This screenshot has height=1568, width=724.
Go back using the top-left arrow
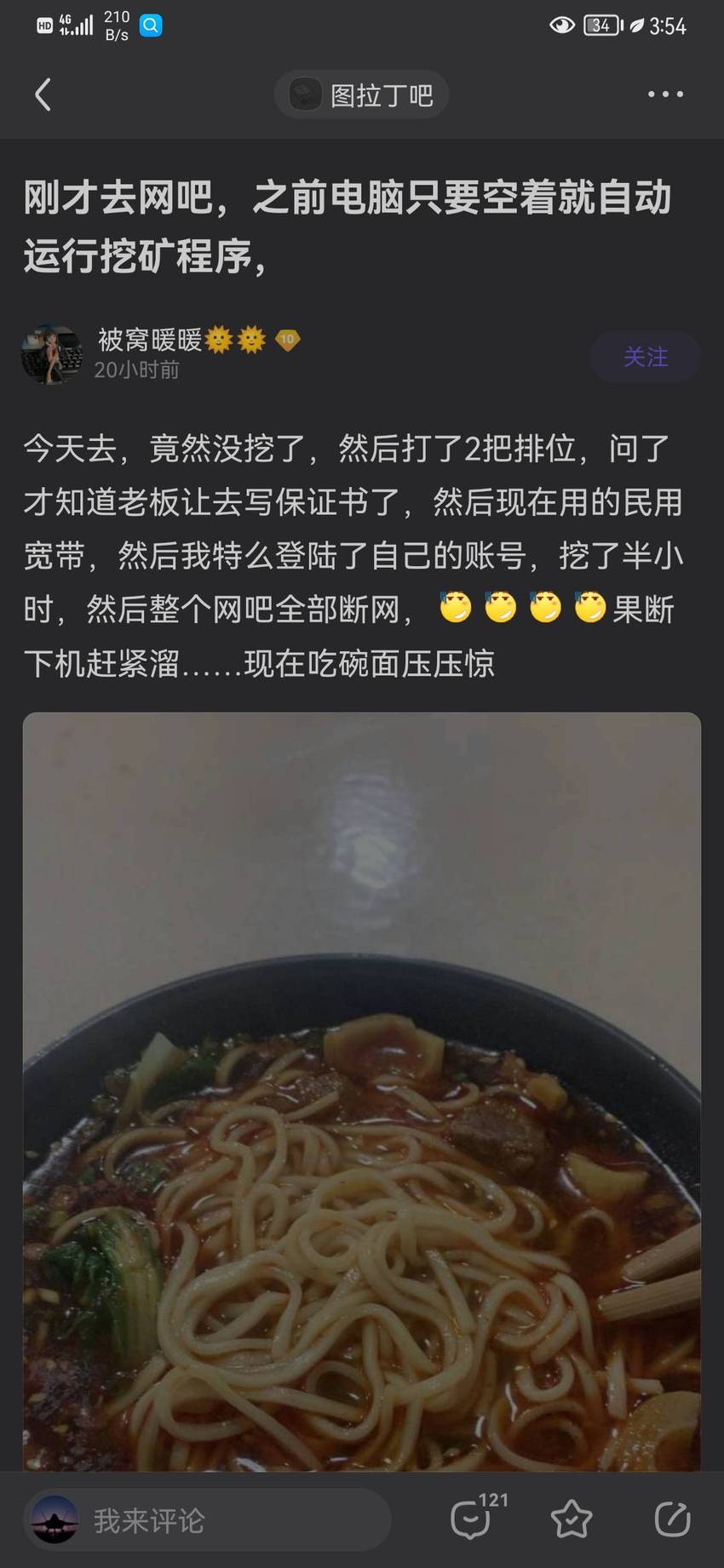[43, 94]
